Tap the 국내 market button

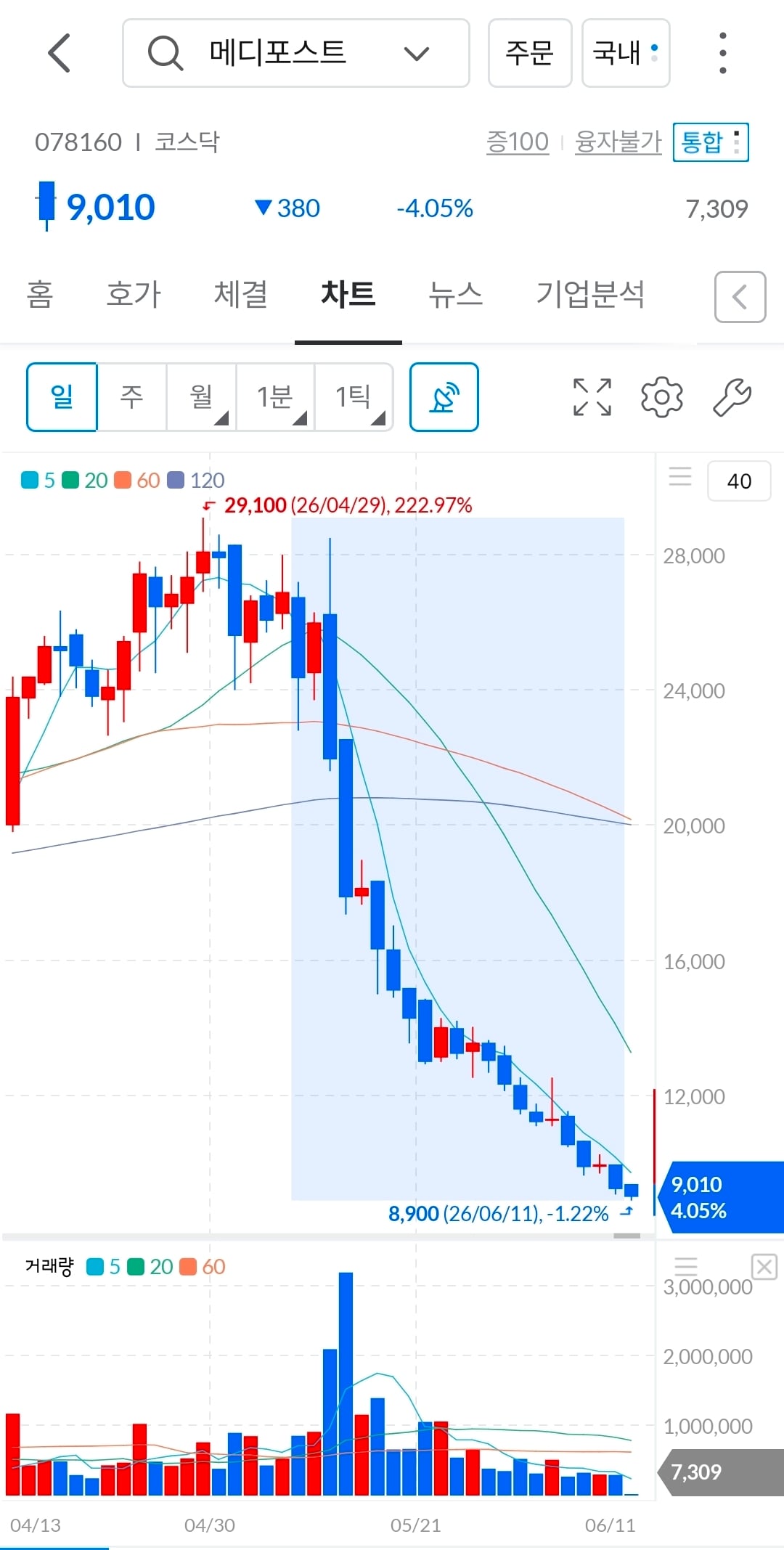tap(626, 53)
